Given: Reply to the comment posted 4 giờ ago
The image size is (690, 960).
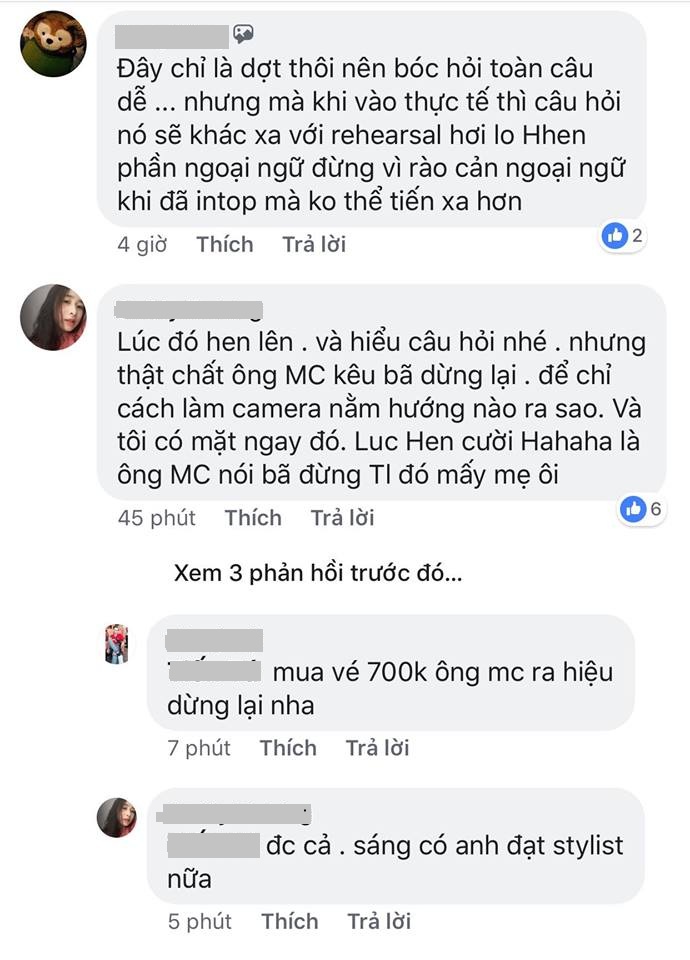Looking at the screenshot, I should 314,244.
